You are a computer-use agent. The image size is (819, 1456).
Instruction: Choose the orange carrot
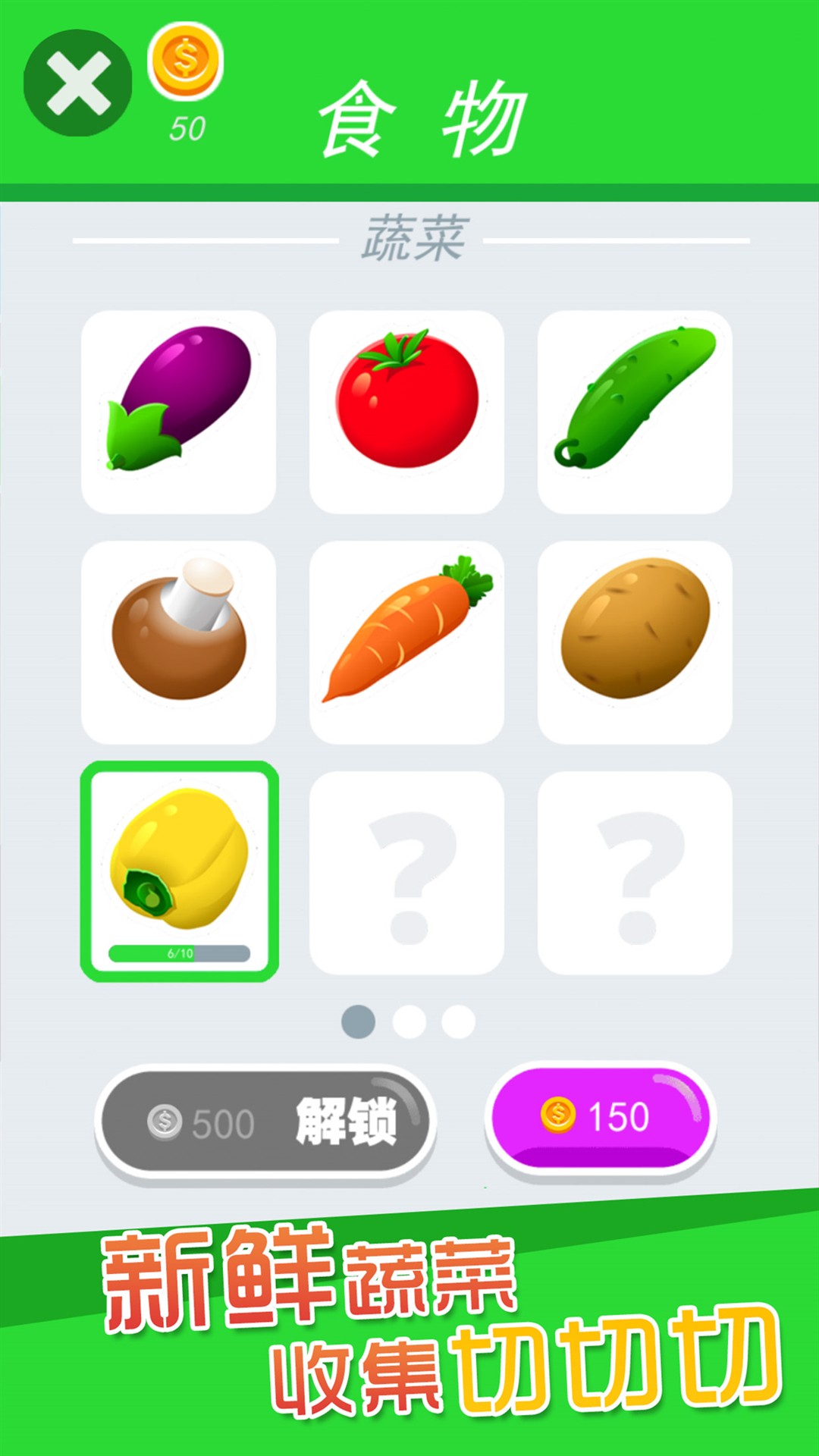406,642
